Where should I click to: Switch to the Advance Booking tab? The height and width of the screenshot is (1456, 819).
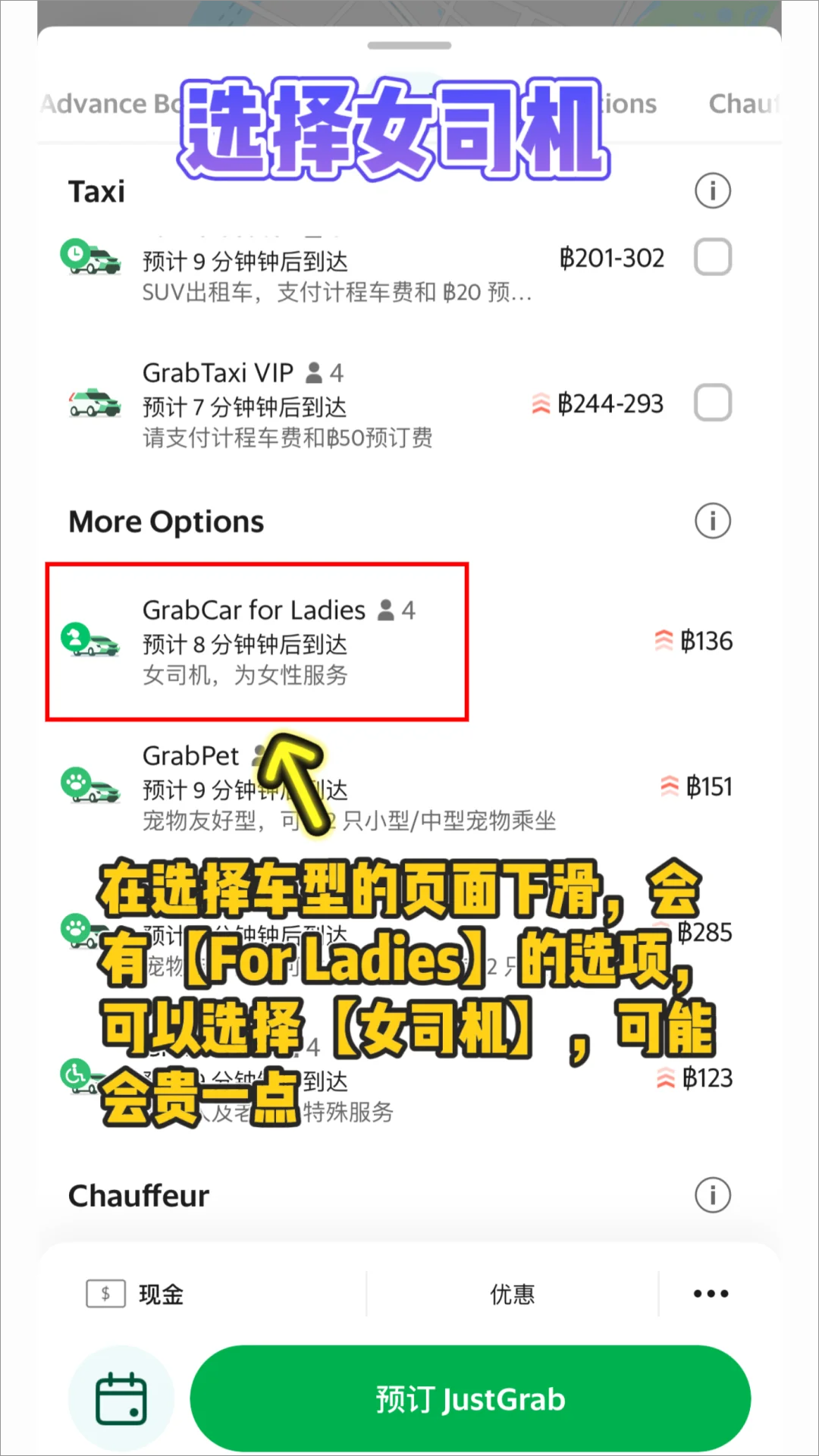pos(106,104)
